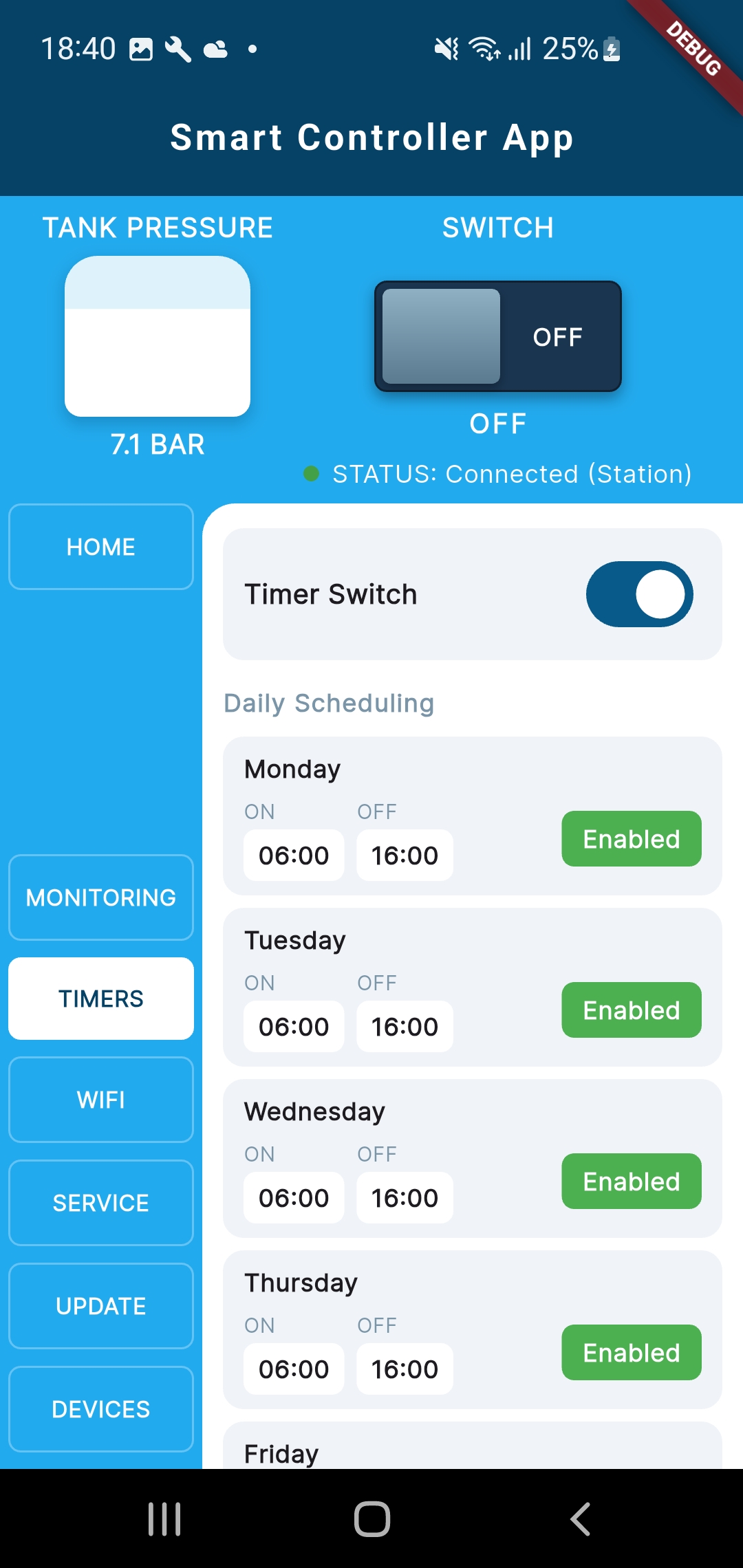This screenshot has width=743, height=1568.
Task: Flip the main OFF switch on
Action: [x=497, y=336]
